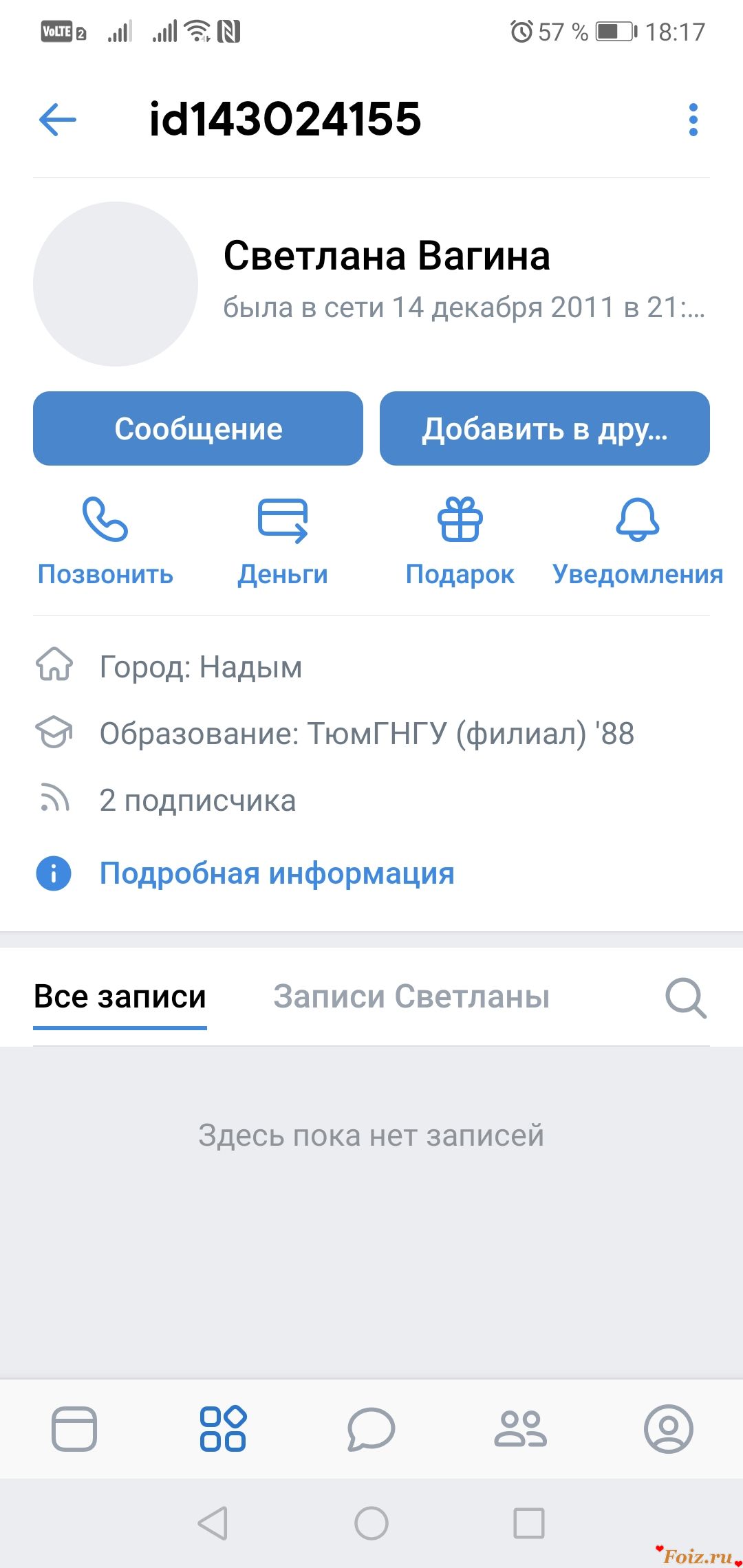This screenshot has width=743, height=1568.
Task: Open the news feed tab
Action: [74, 1429]
